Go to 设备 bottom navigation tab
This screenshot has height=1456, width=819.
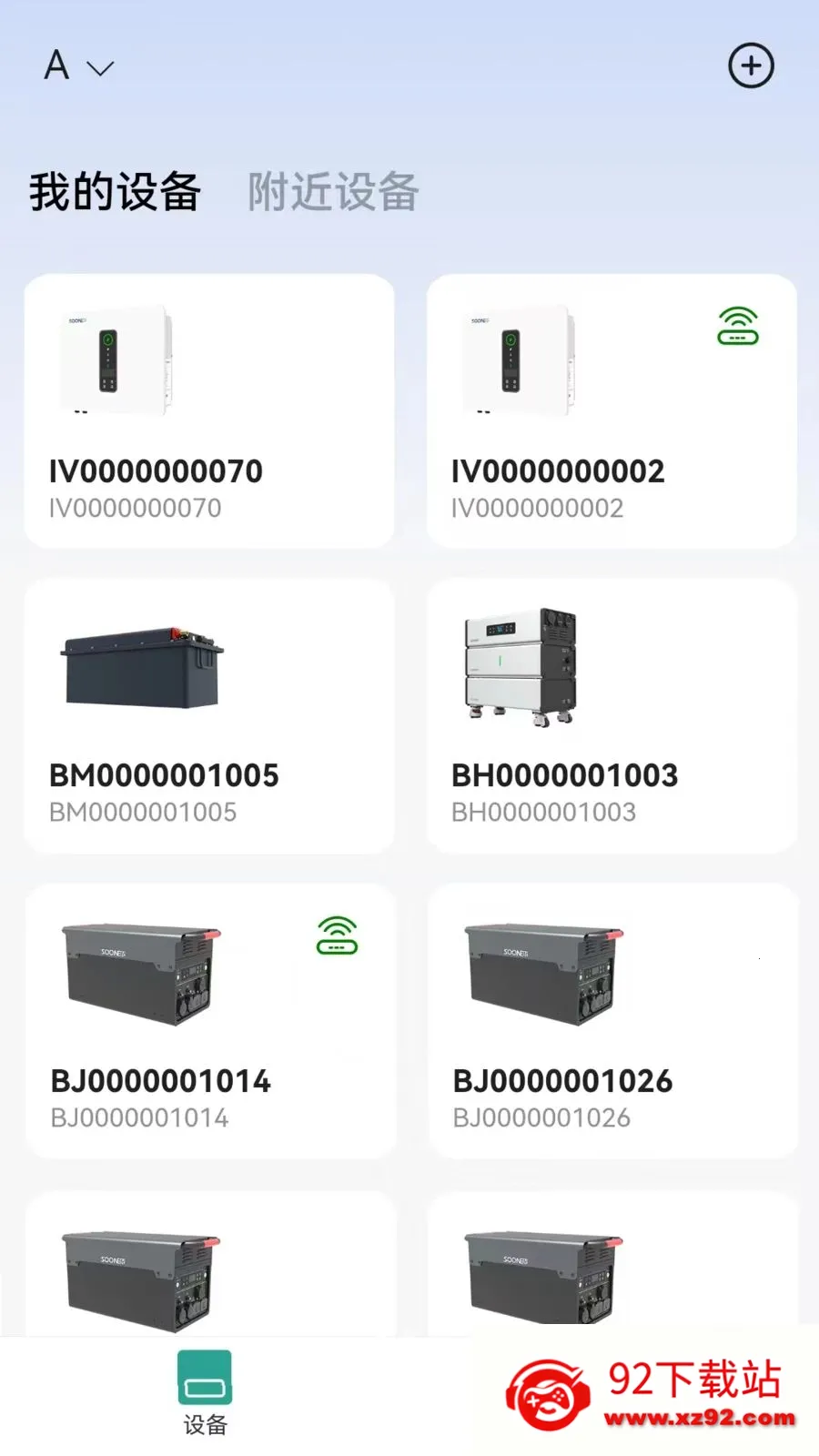pyautogui.click(x=205, y=1393)
